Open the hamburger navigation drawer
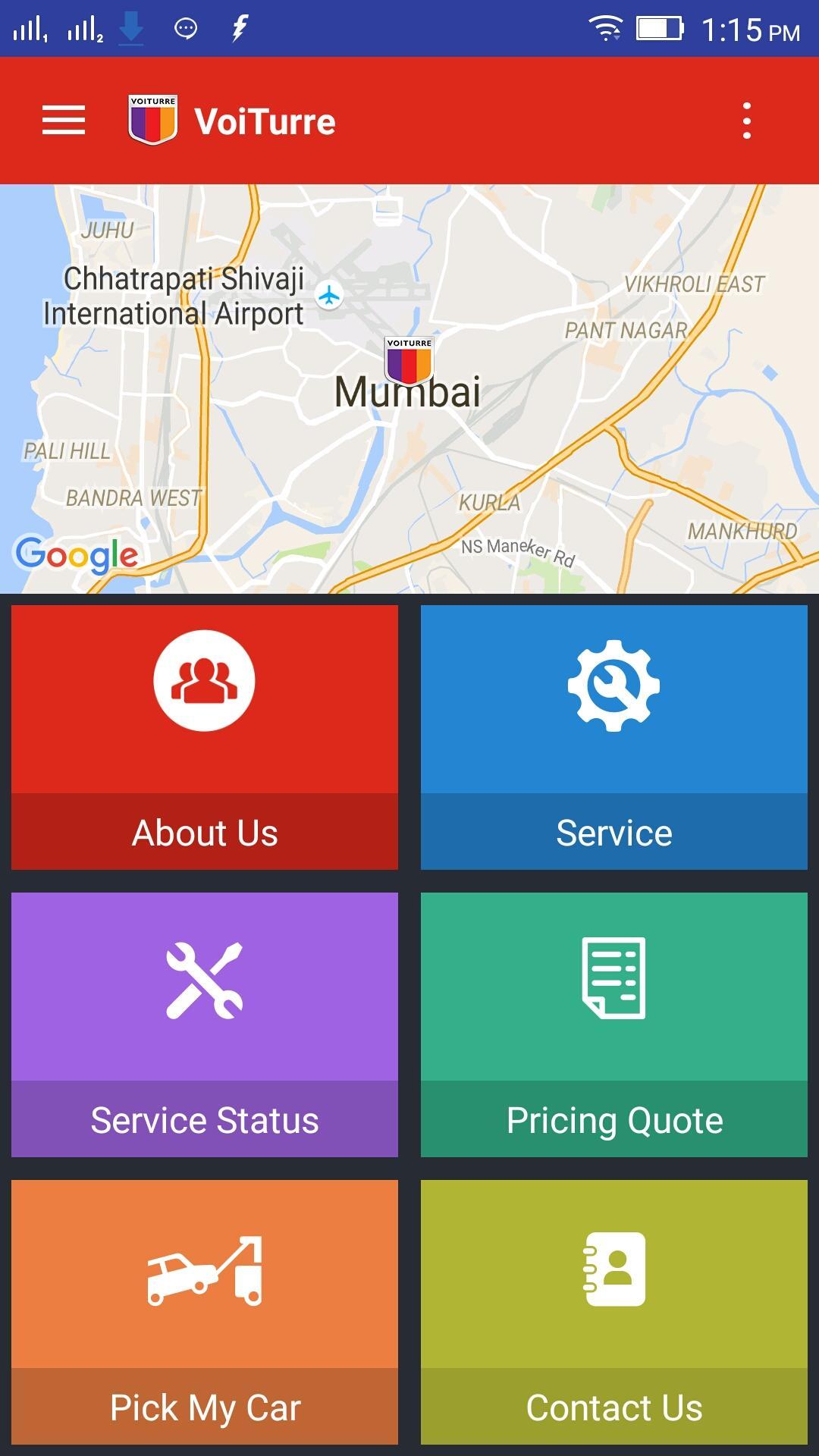The height and width of the screenshot is (1456, 819). (x=64, y=121)
